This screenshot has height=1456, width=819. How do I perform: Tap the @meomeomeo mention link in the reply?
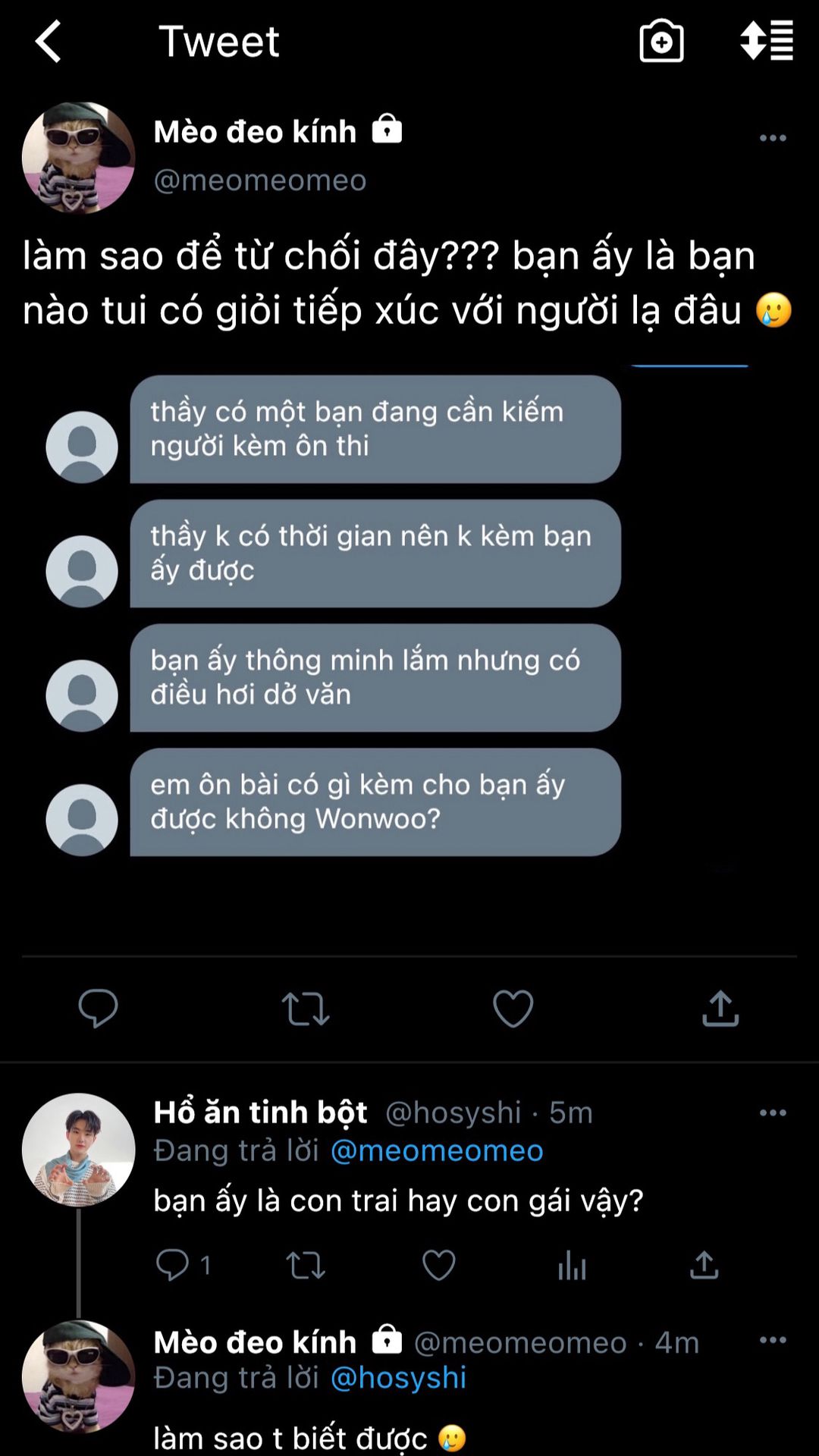[x=438, y=1151]
